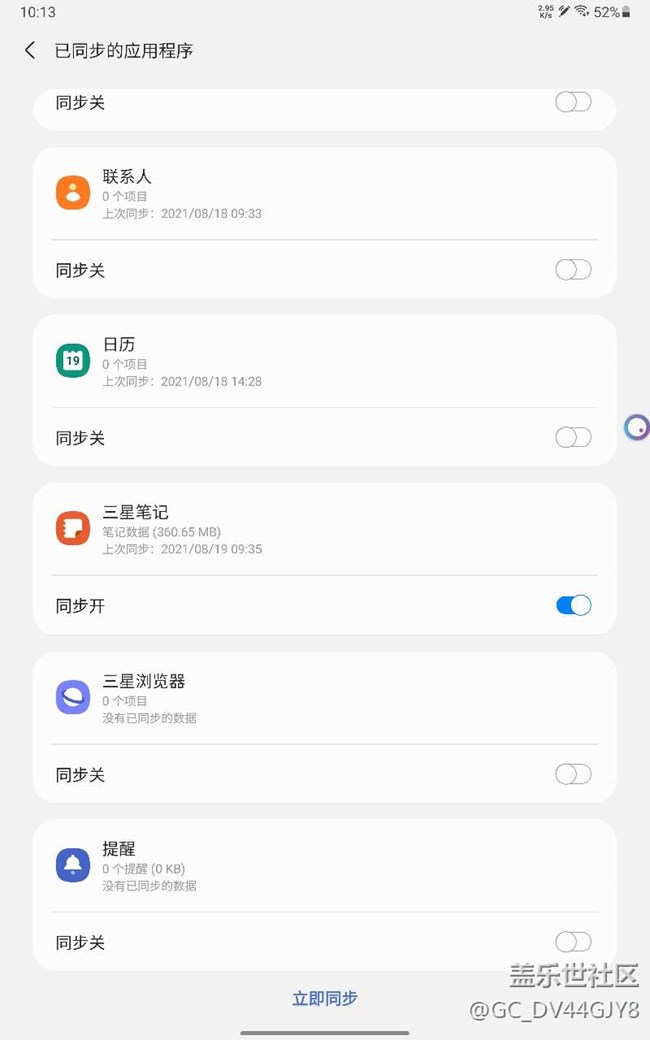Enable sync for 联系人
The width and height of the screenshot is (650, 1040).
click(x=573, y=270)
